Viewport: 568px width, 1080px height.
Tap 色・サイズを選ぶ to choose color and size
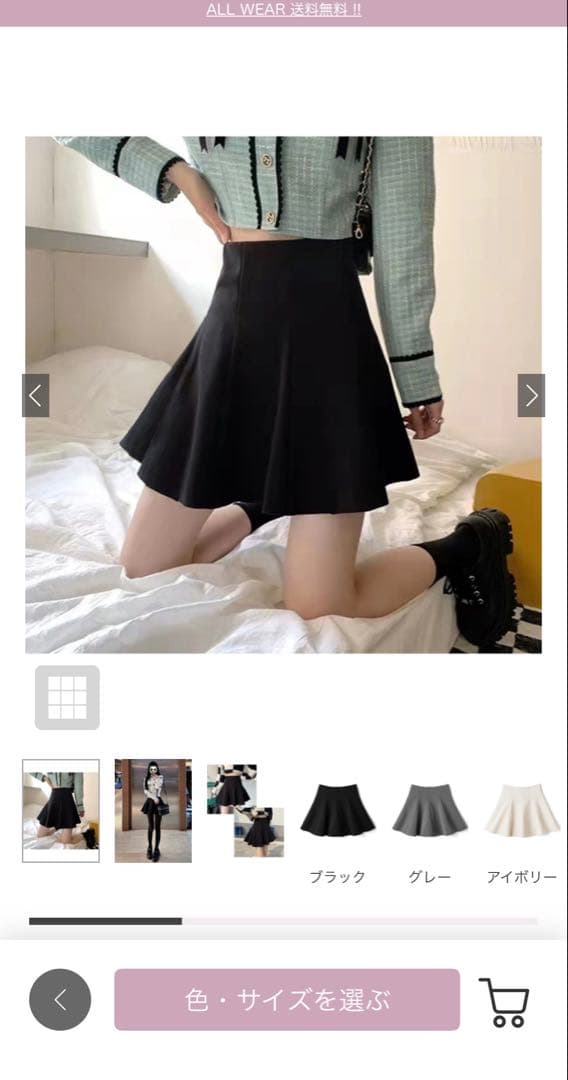click(287, 999)
